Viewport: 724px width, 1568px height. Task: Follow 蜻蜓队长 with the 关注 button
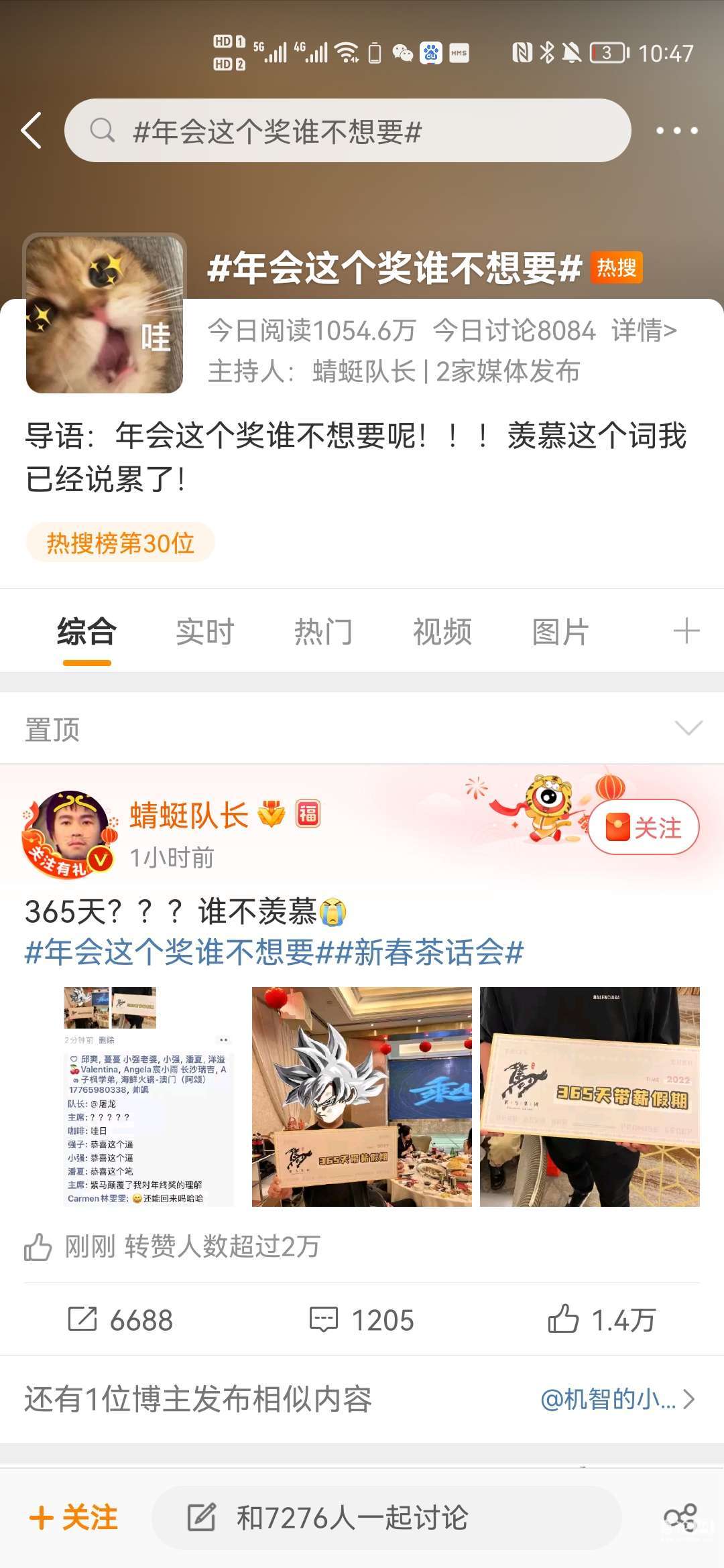click(644, 828)
